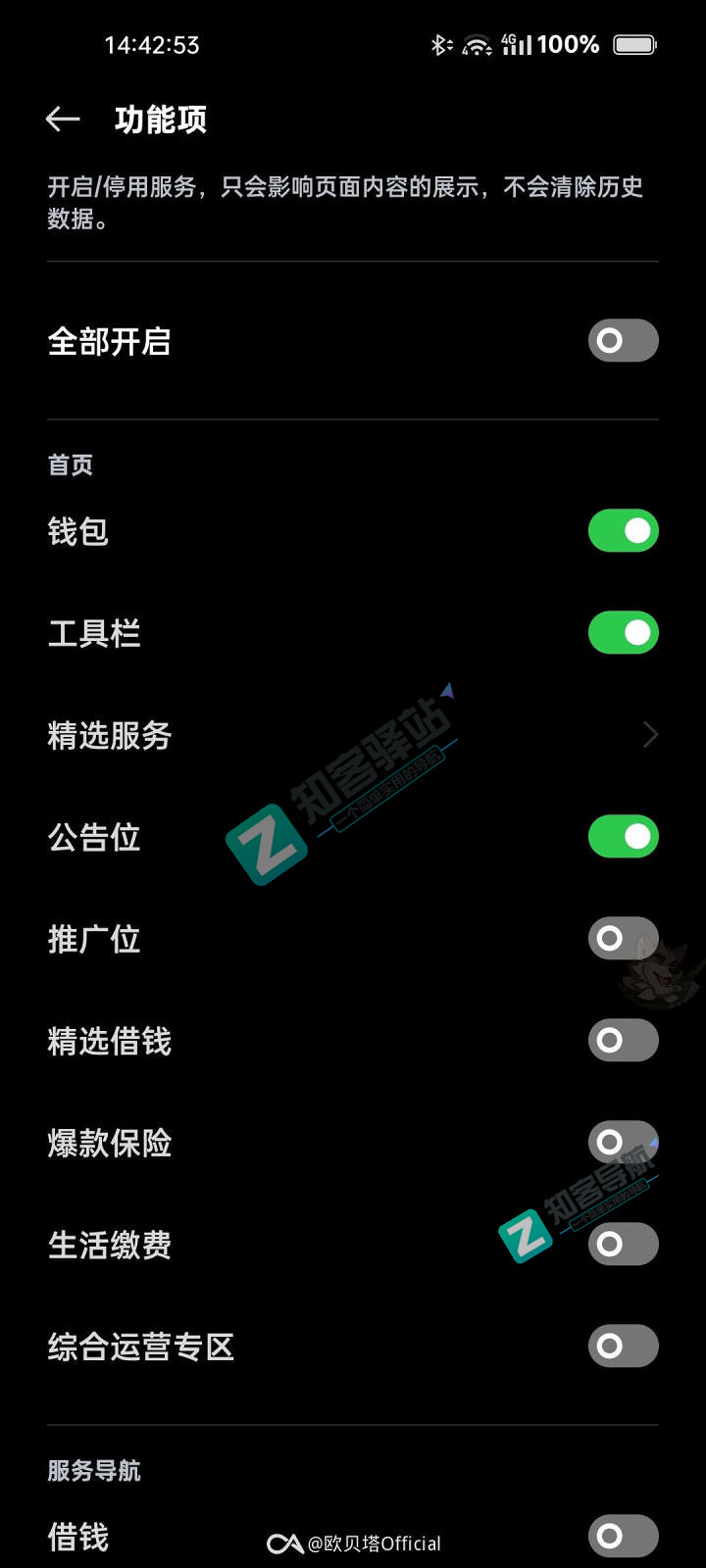706x1568 pixels.
Task: Enable the 综合运营专区 switch
Action: [x=623, y=1346]
